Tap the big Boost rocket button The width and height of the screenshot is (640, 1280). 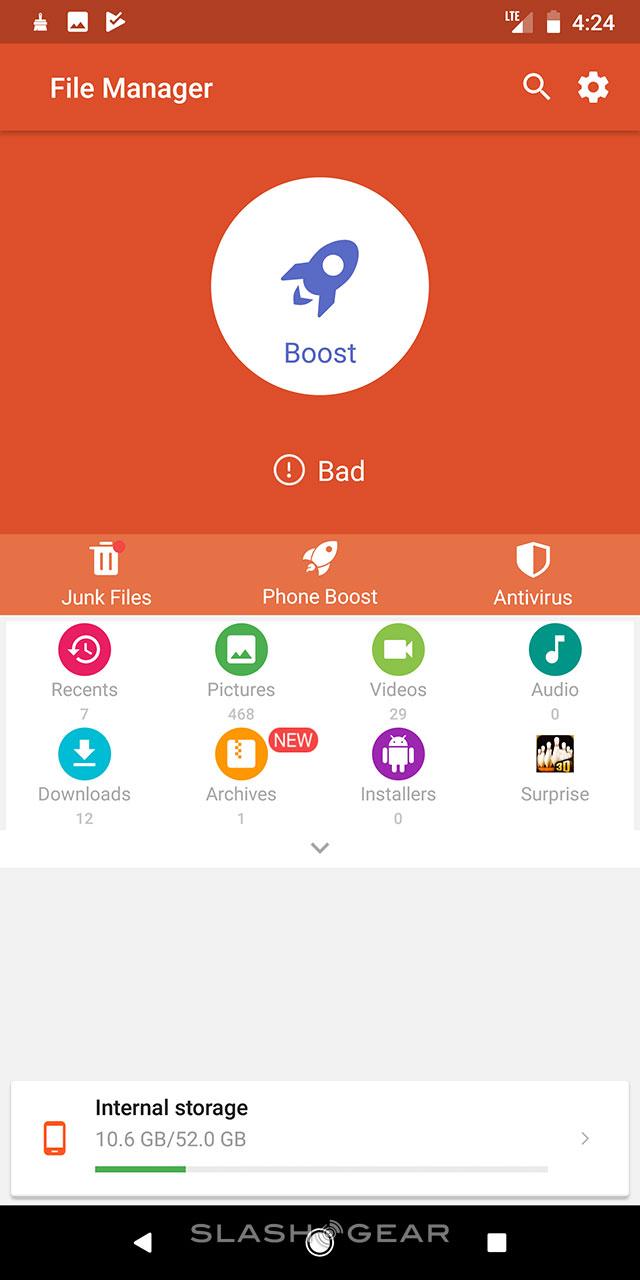[320, 287]
